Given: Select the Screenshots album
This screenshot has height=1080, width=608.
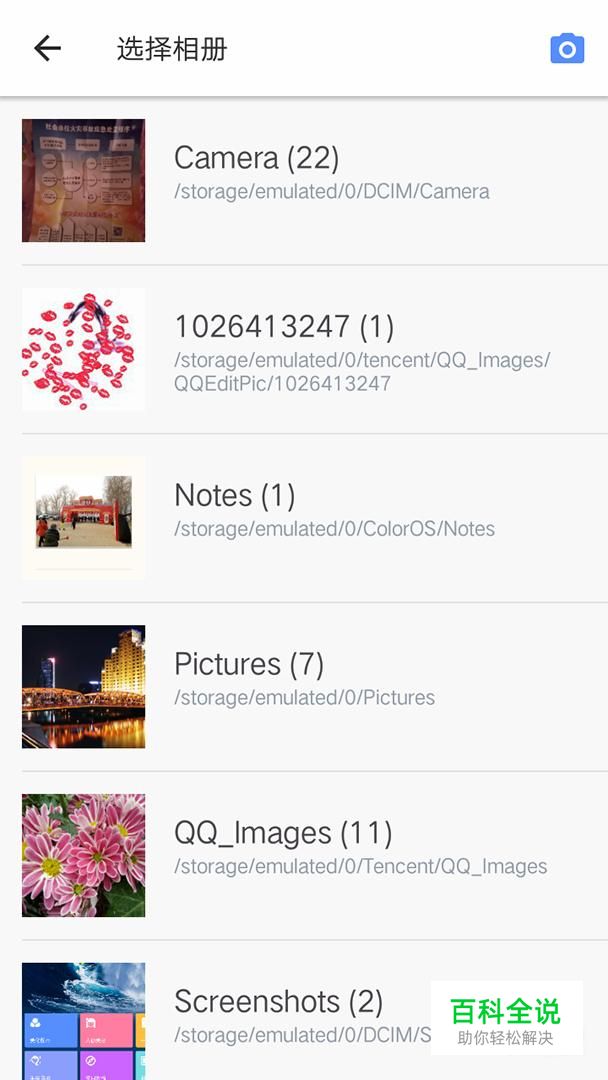Looking at the screenshot, I should click(304, 1010).
